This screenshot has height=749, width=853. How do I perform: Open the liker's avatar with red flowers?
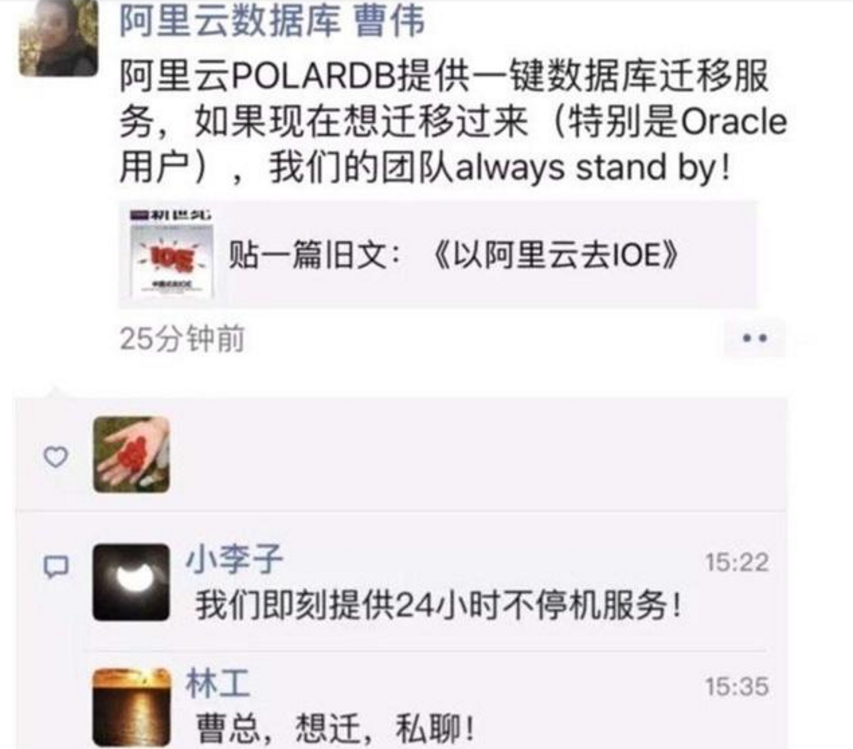131,455
